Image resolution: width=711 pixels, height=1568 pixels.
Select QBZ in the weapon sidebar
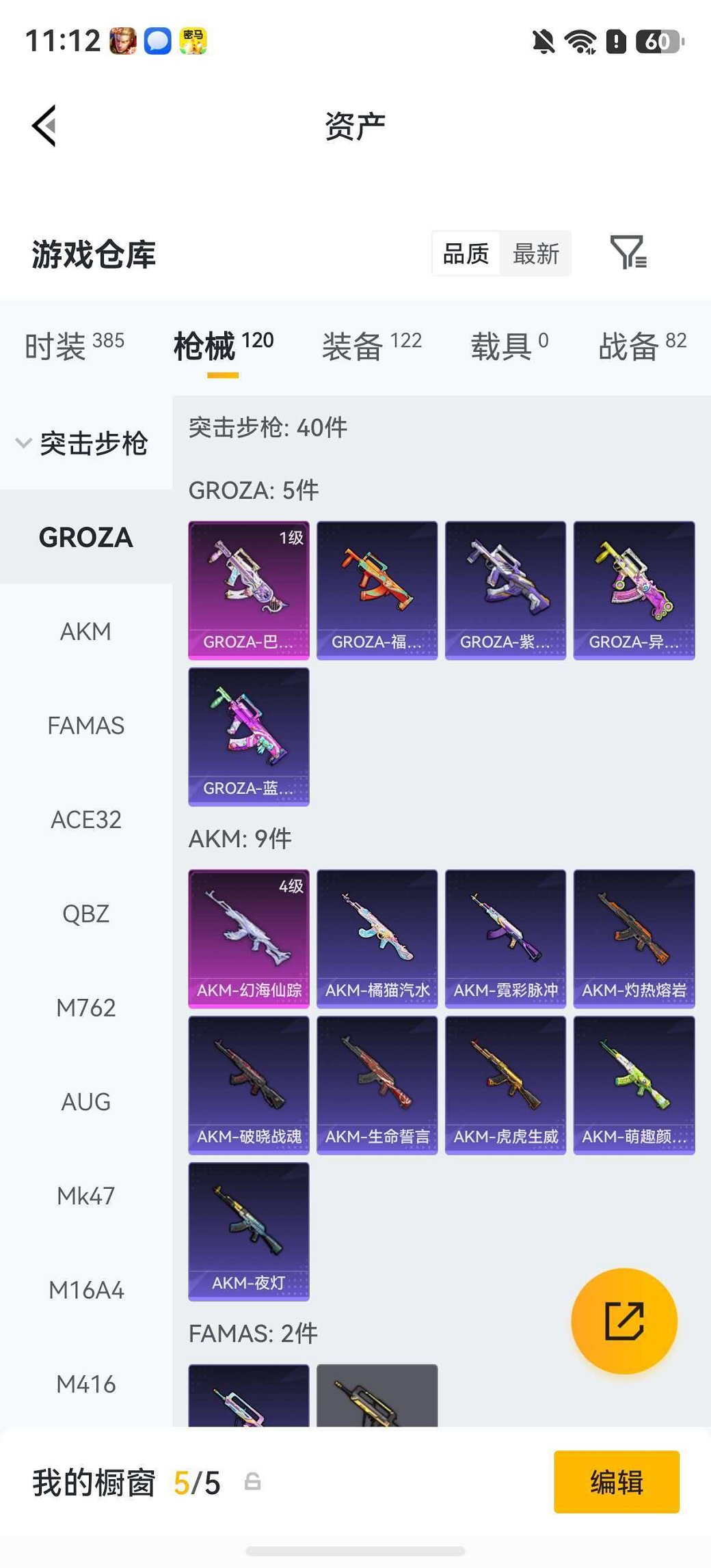pyautogui.click(x=86, y=913)
